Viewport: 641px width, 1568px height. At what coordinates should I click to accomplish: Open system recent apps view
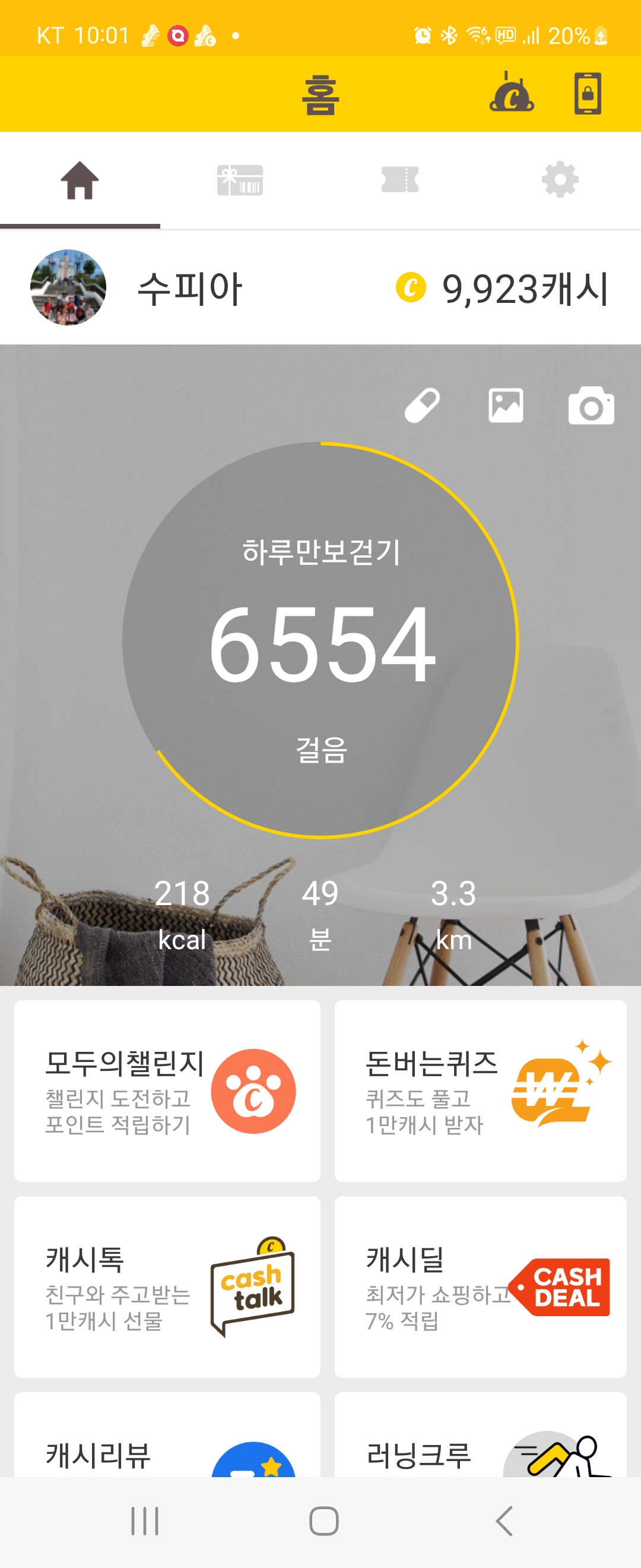tap(145, 1521)
